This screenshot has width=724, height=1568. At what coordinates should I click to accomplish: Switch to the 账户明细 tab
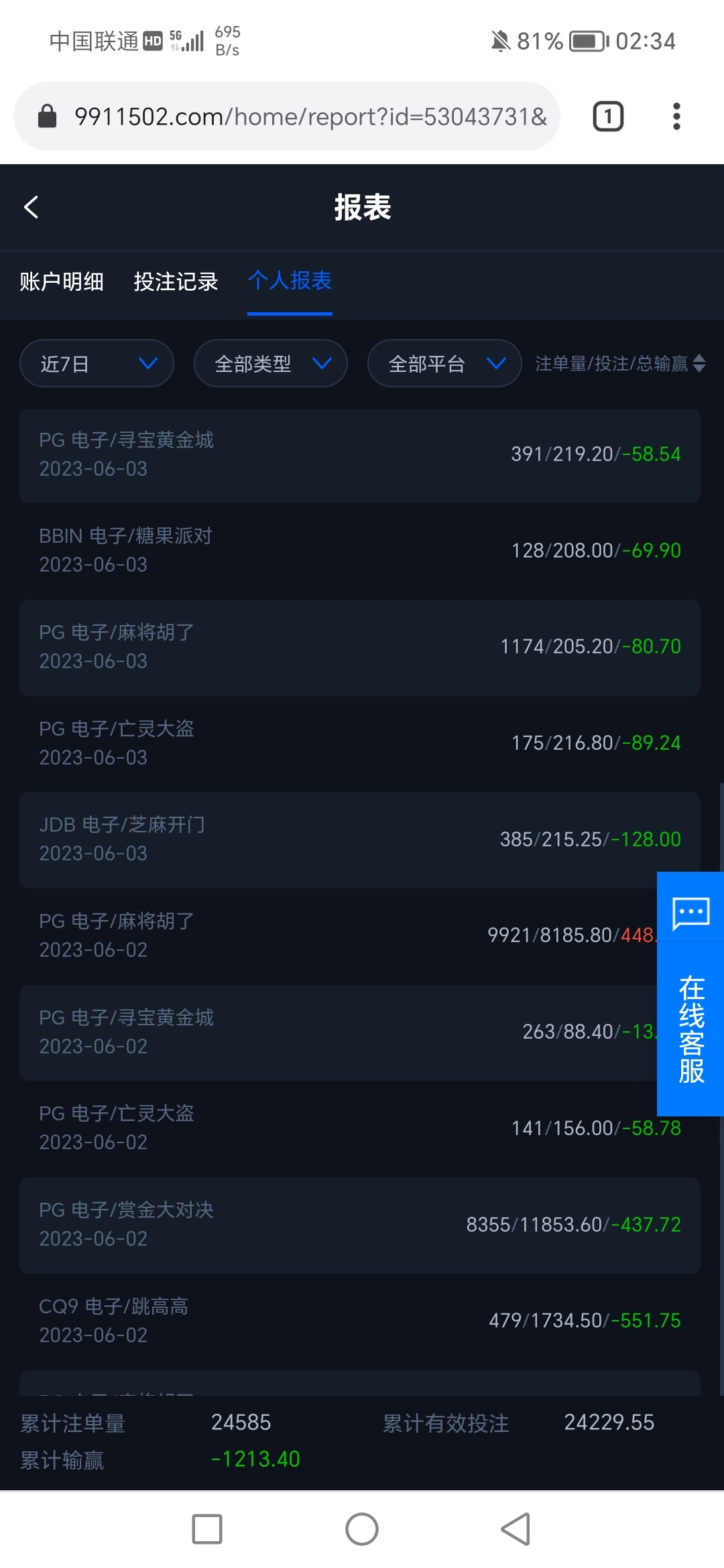pos(62,281)
